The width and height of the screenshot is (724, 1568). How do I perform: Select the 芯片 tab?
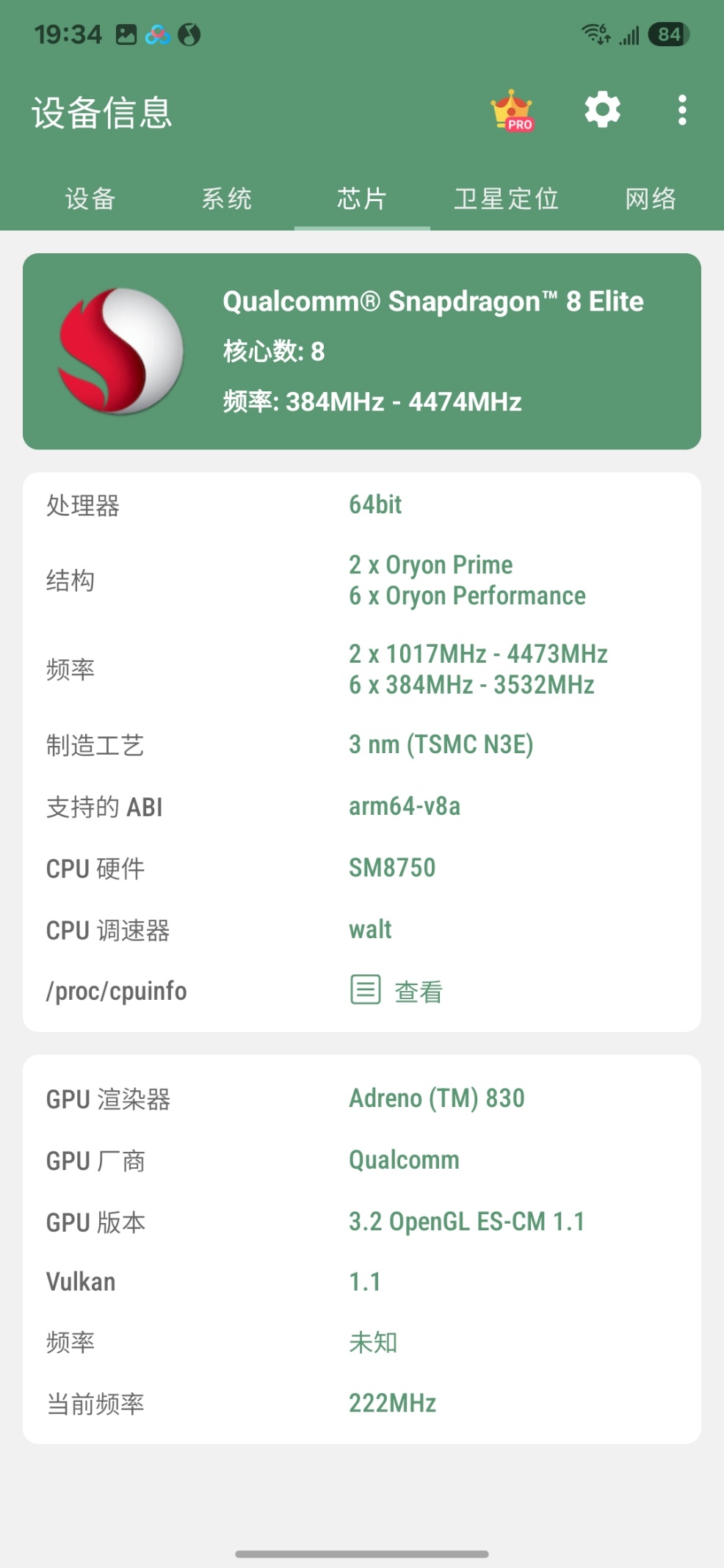[x=362, y=199]
